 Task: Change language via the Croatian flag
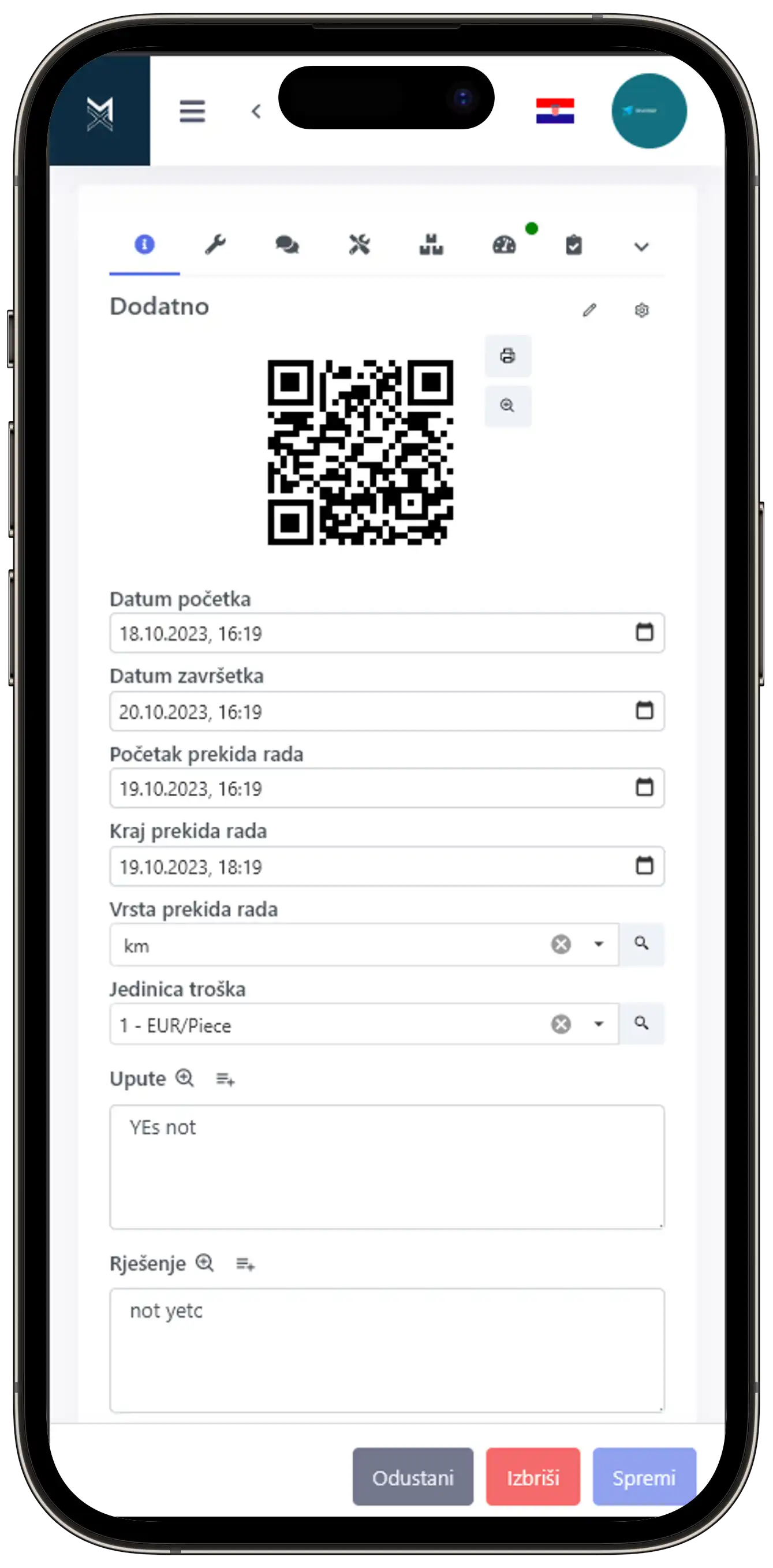554,111
